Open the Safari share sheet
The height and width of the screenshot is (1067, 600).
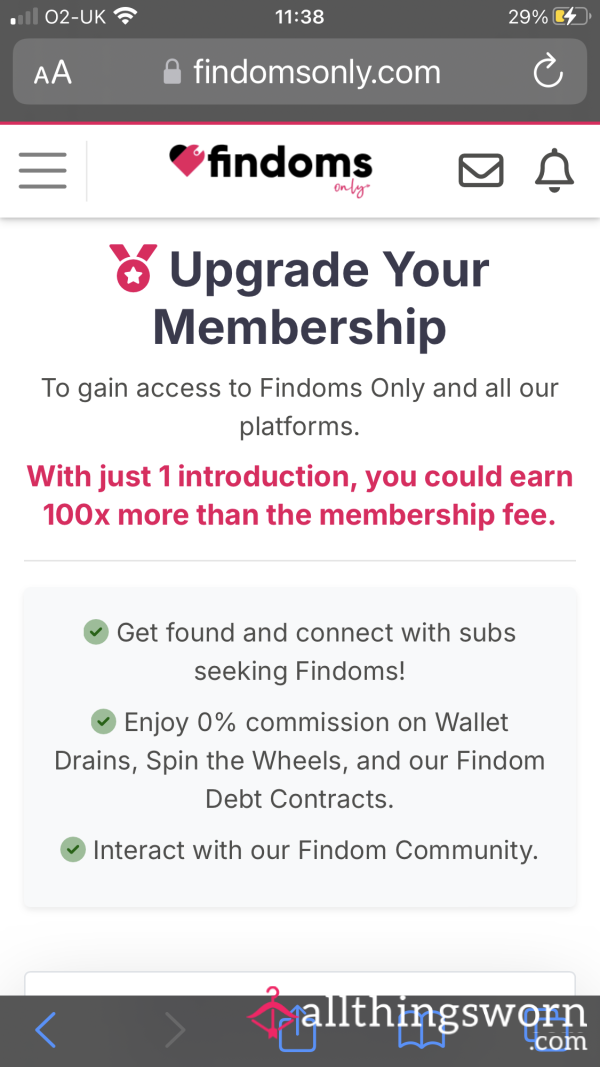tap(298, 1028)
